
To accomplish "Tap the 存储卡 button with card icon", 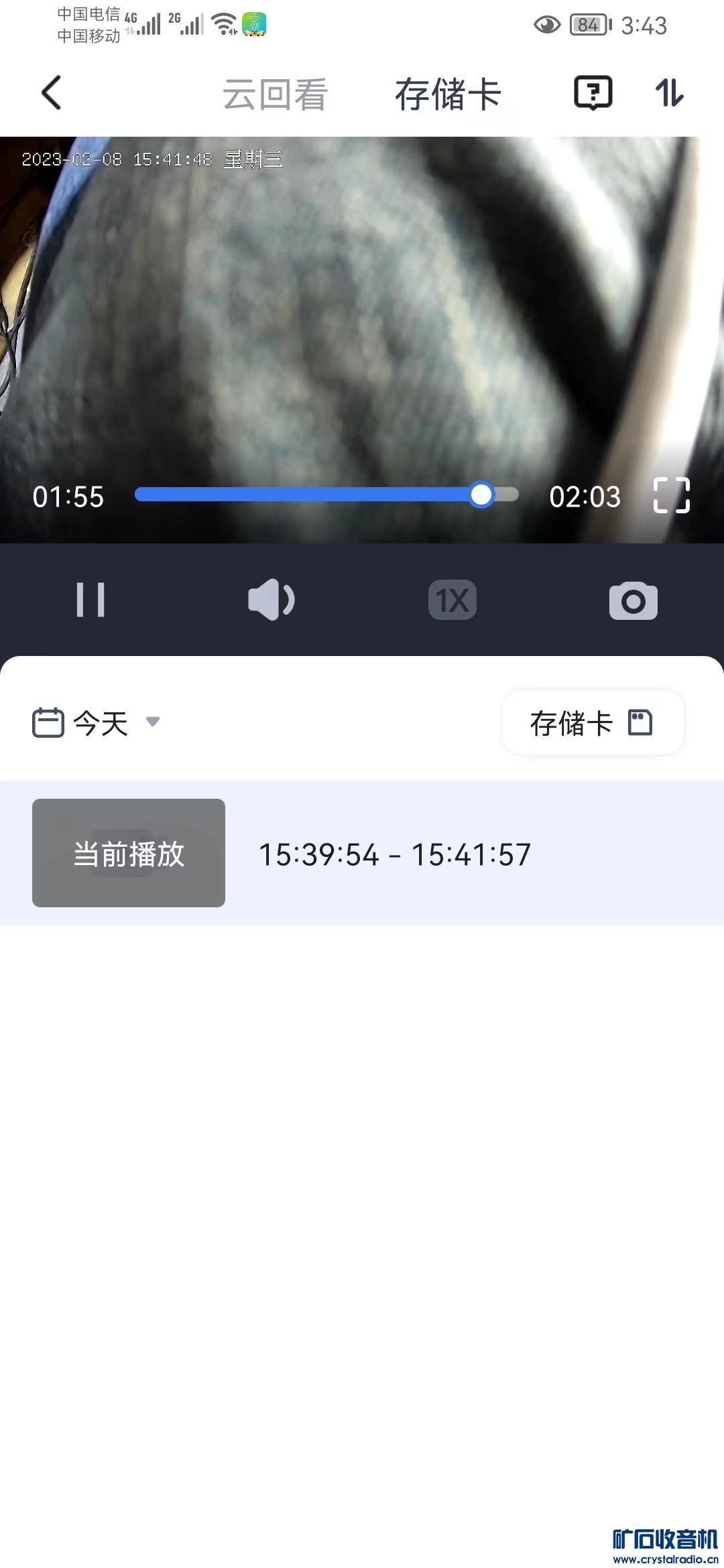I will point(592,723).
